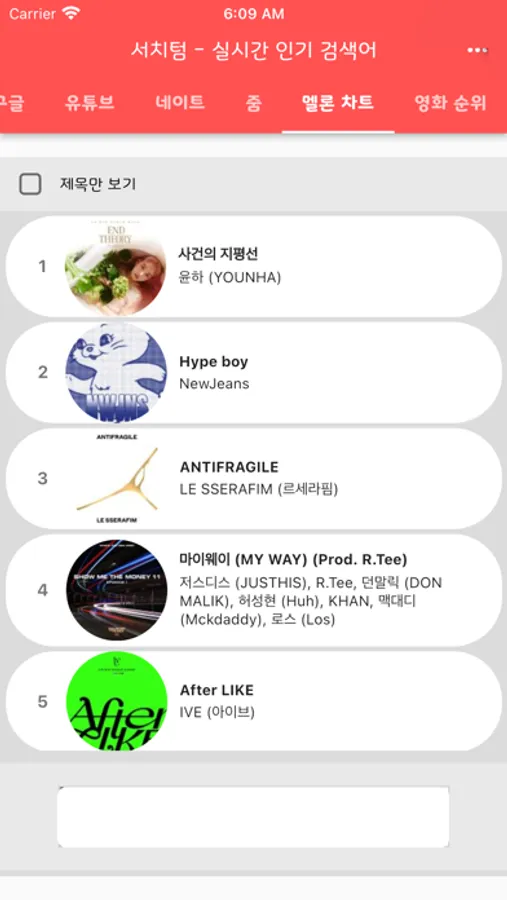Go to the 영화 순위 tab
Image resolution: width=507 pixels, height=900 pixels.
tap(451, 103)
